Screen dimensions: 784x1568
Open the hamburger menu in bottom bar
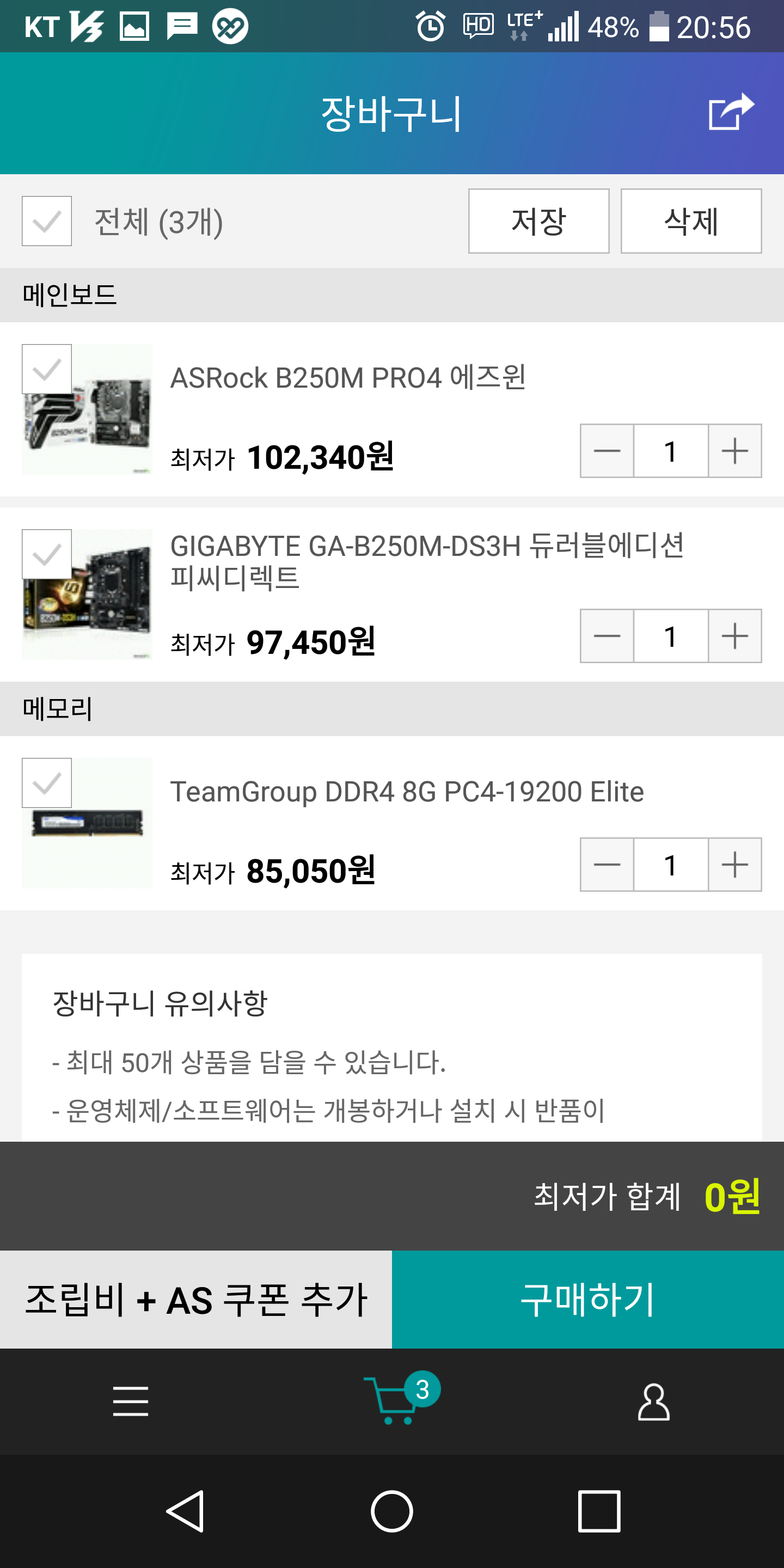tap(130, 1401)
